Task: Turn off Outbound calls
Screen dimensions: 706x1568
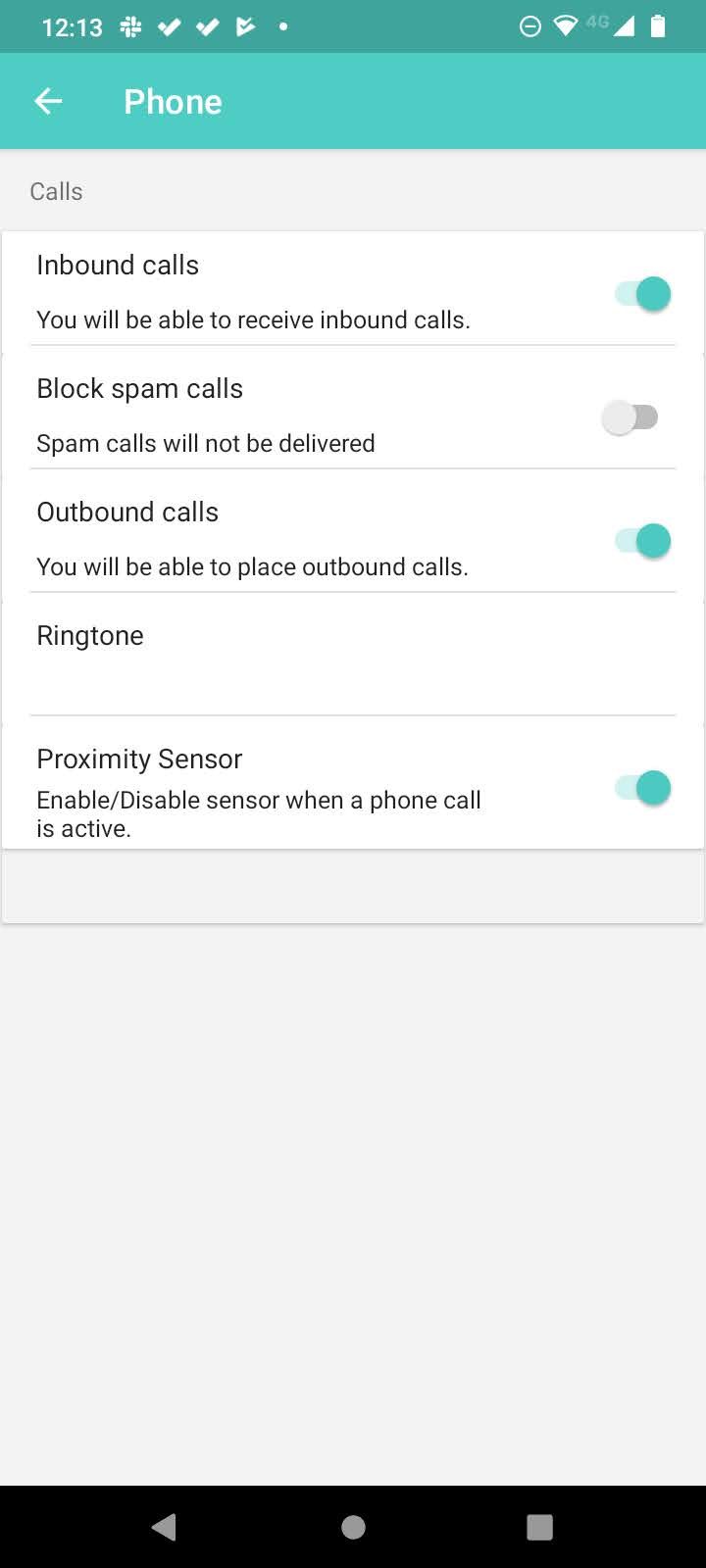Action: pos(643,540)
